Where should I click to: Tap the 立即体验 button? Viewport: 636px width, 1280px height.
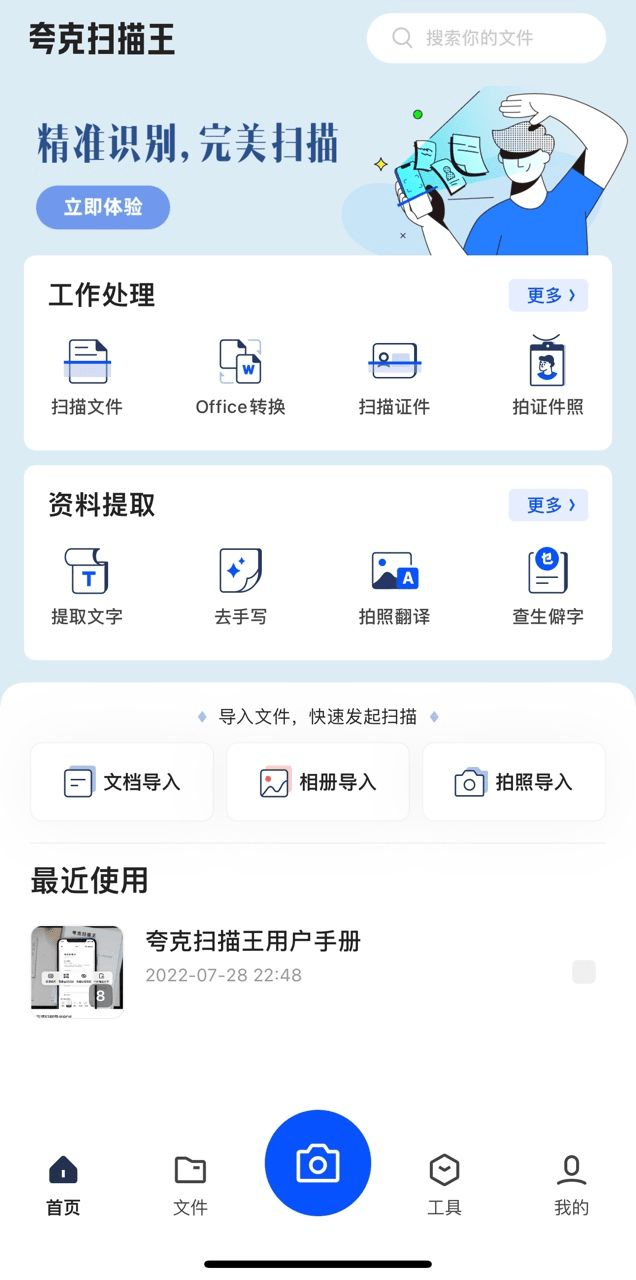coord(103,207)
